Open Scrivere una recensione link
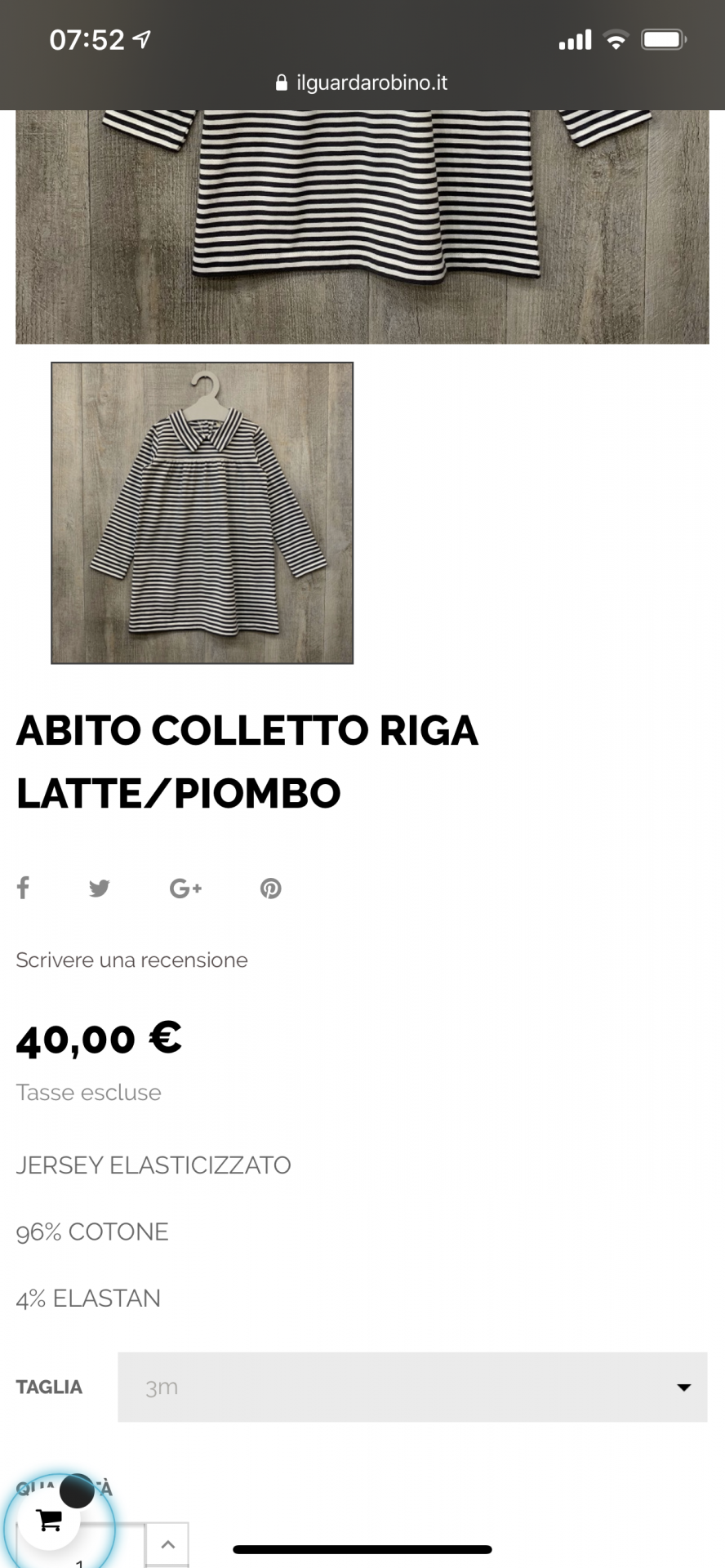Screen dimensions: 725x1568 (131, 960)
